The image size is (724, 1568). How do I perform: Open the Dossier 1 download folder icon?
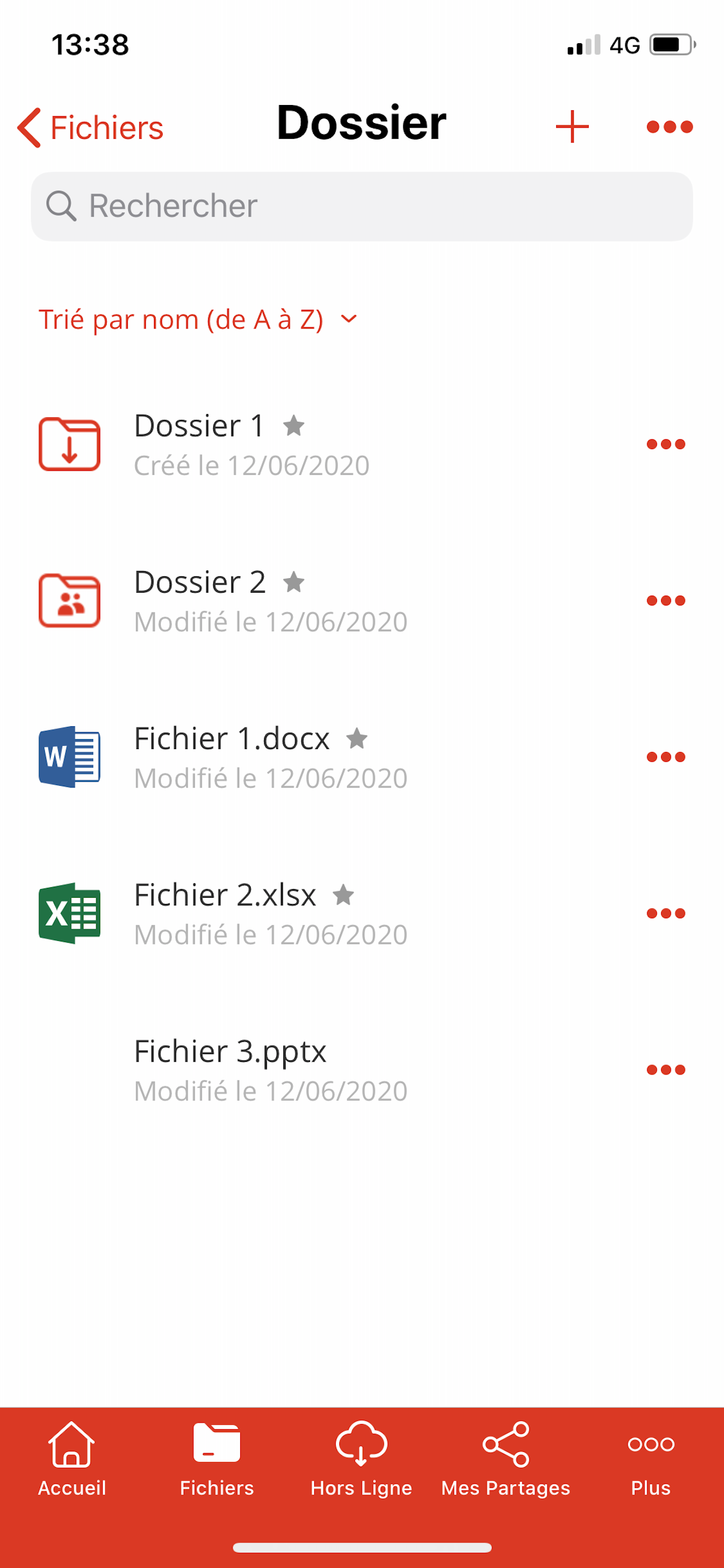(x=69, y=444)
